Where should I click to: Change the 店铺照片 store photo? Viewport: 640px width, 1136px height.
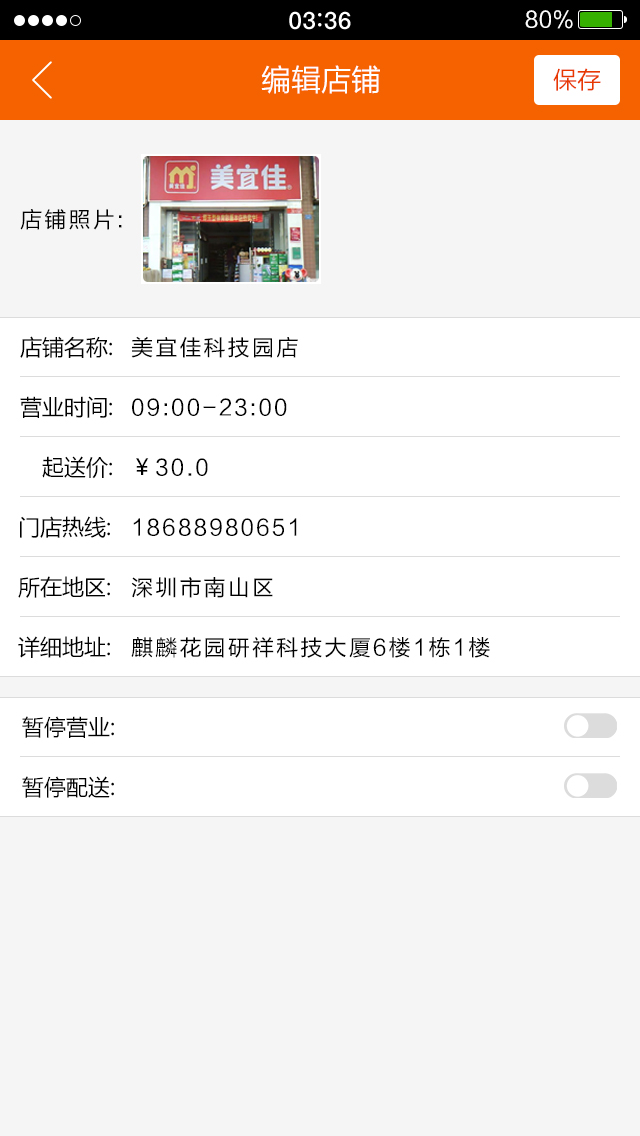[x=231, y=219]
